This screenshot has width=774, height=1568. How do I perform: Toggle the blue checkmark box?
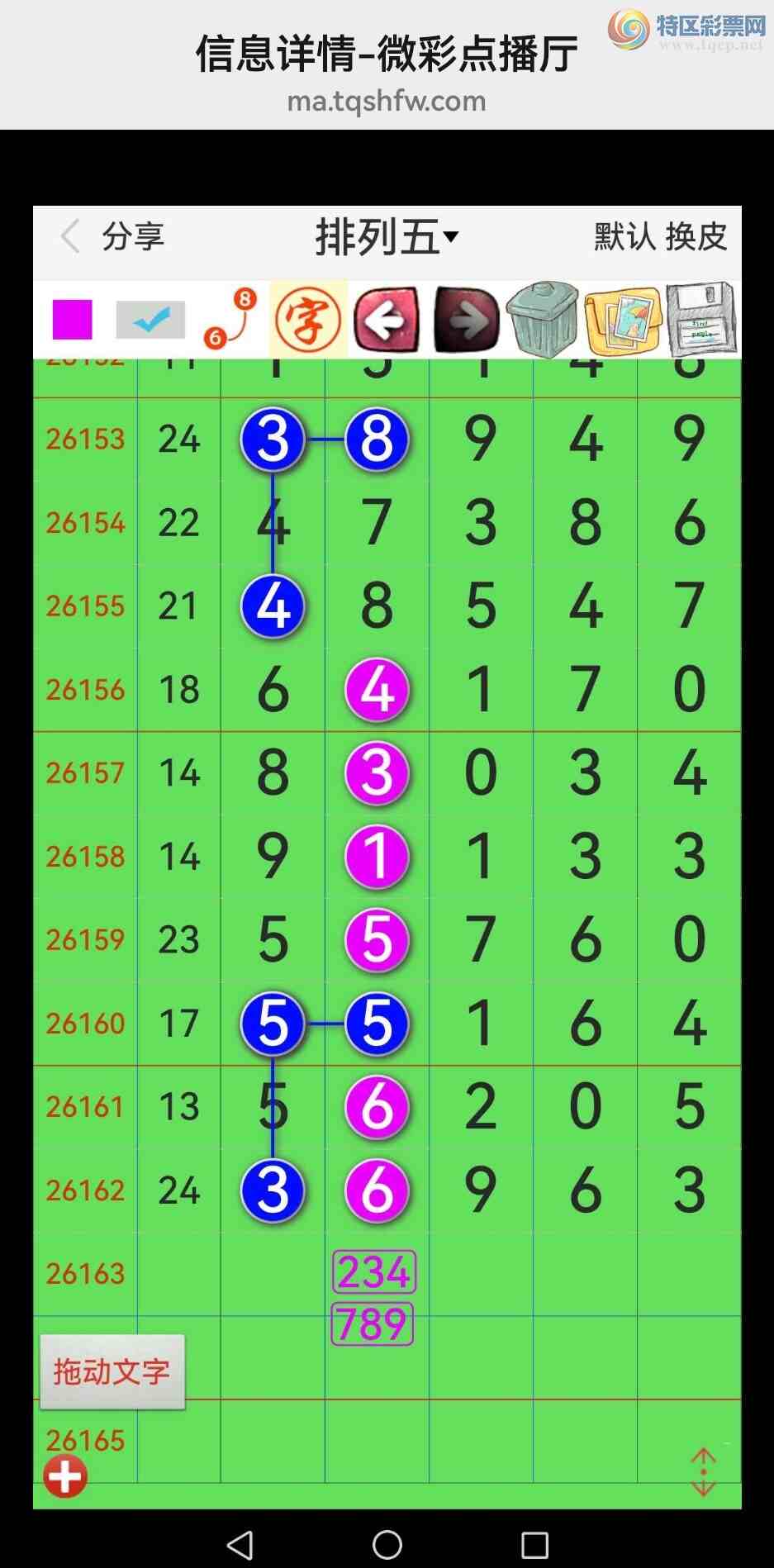[x=150, y=320]
